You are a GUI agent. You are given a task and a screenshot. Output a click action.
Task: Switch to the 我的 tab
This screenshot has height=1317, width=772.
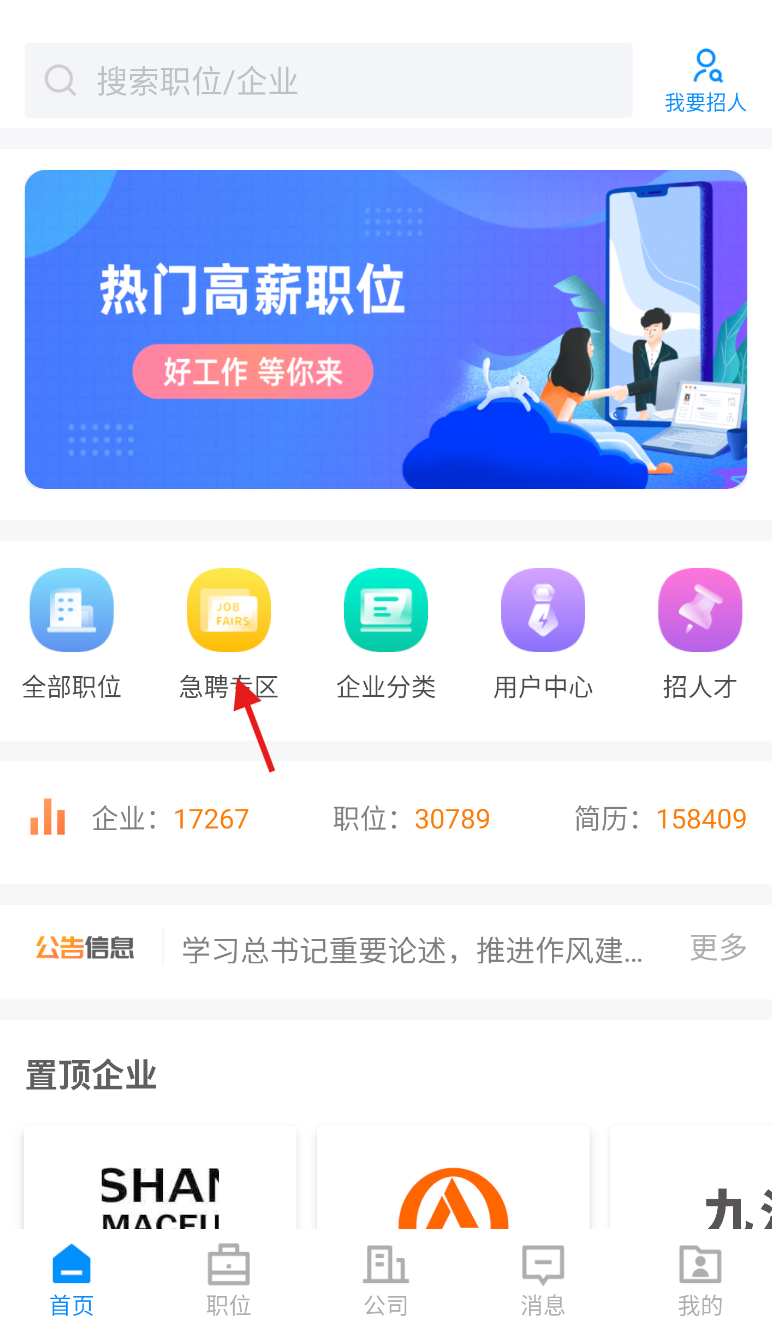point(700,1280)
